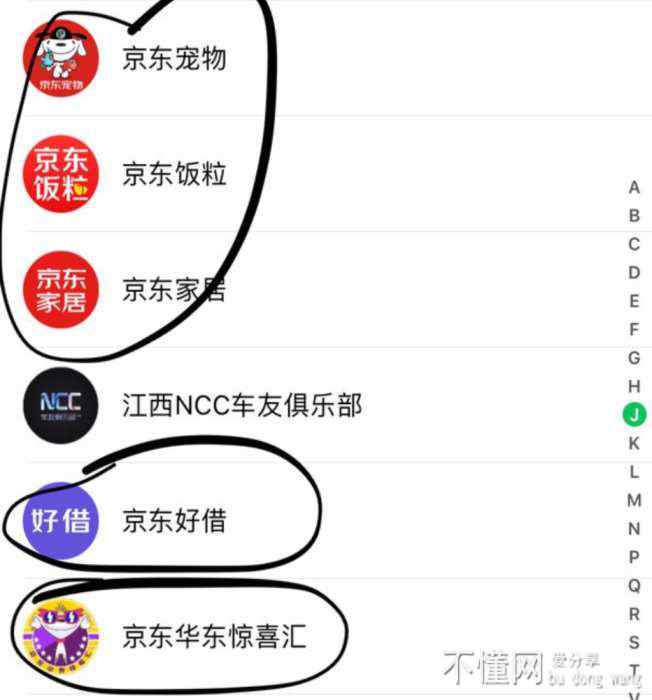
Task: Jump to letter D in the index
Action: click(x=634, y=272)
